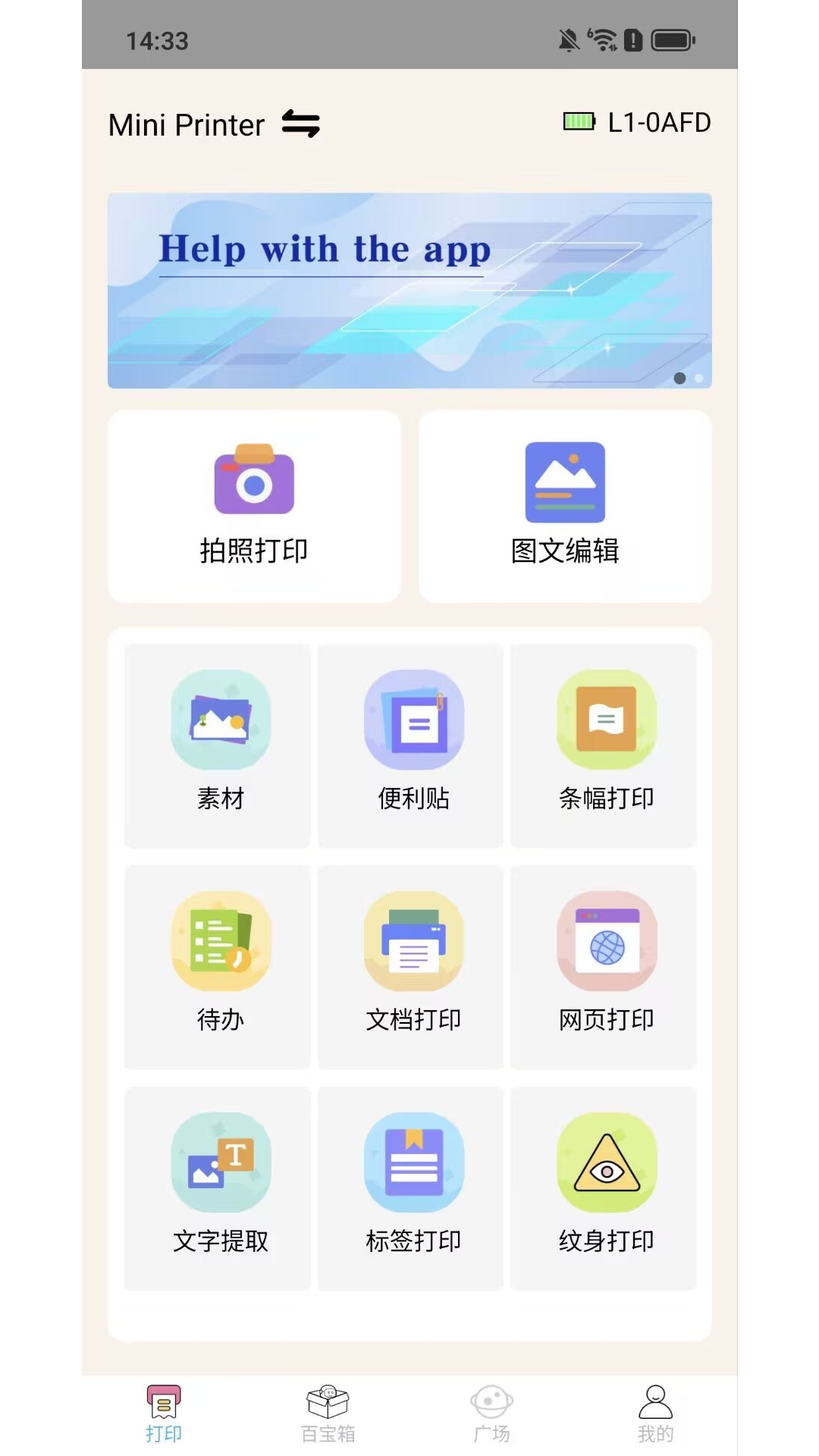Select 便利贴 sticky notes
This screenshot has width=819, height=1456.
[x=413, y=745]
